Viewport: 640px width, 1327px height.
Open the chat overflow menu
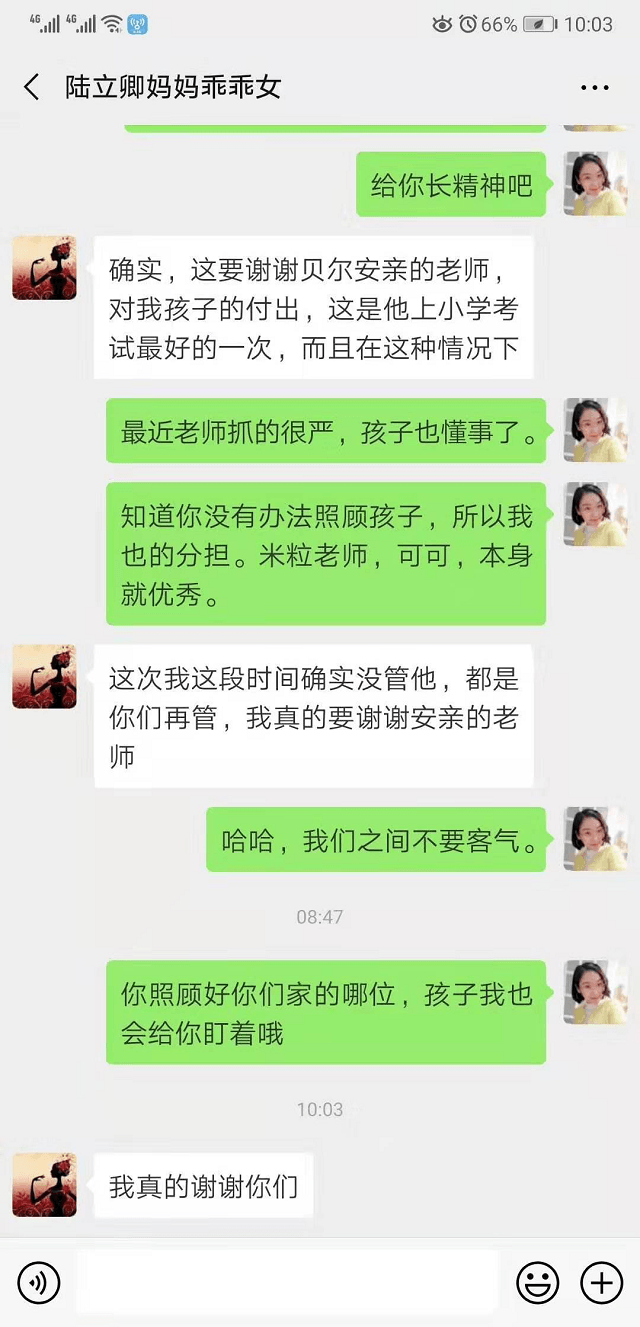(594, 88)
